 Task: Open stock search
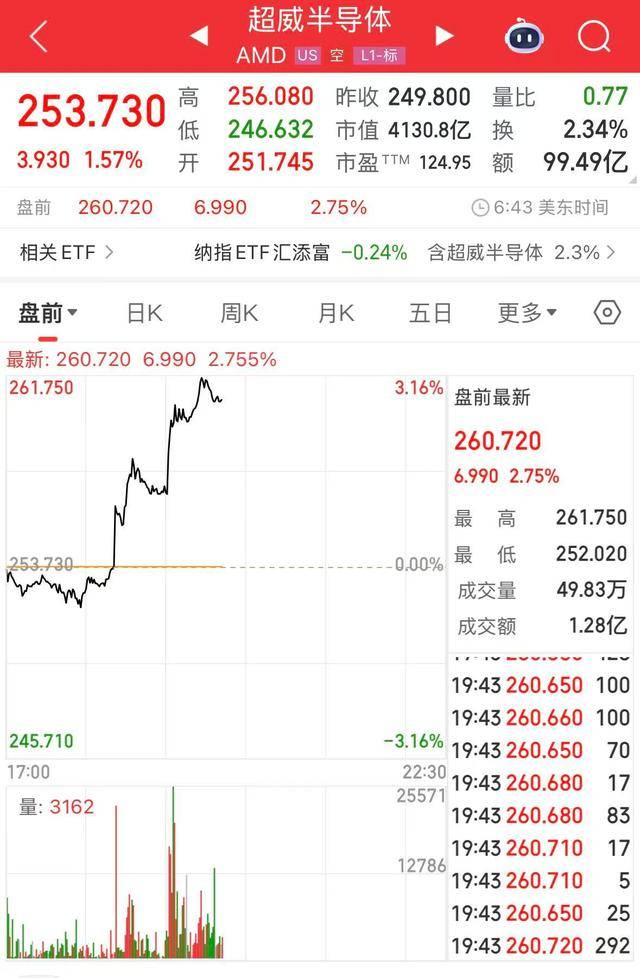(594, 37)
